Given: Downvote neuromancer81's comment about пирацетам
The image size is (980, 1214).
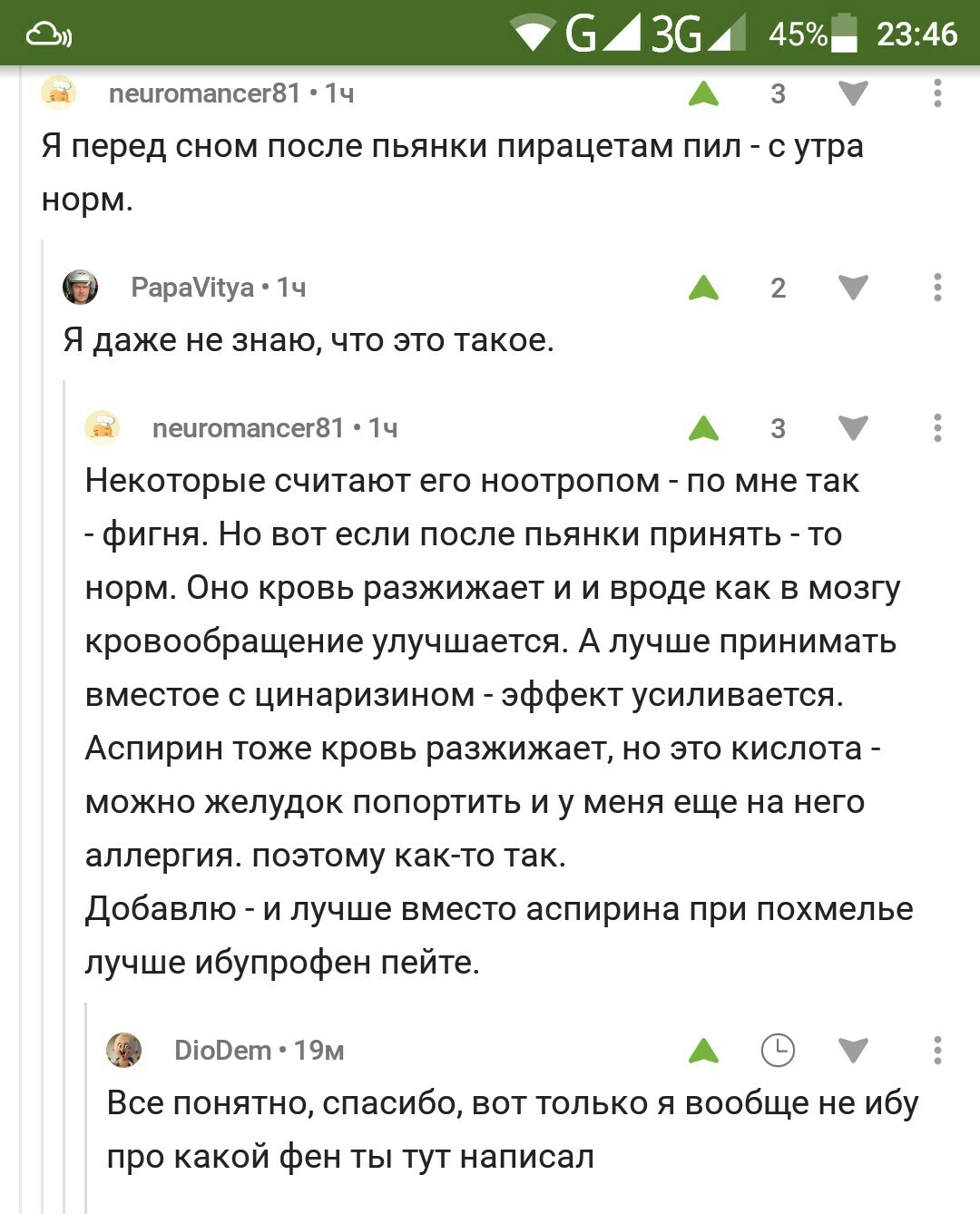Looking at the screenshot, I should 853,93.
